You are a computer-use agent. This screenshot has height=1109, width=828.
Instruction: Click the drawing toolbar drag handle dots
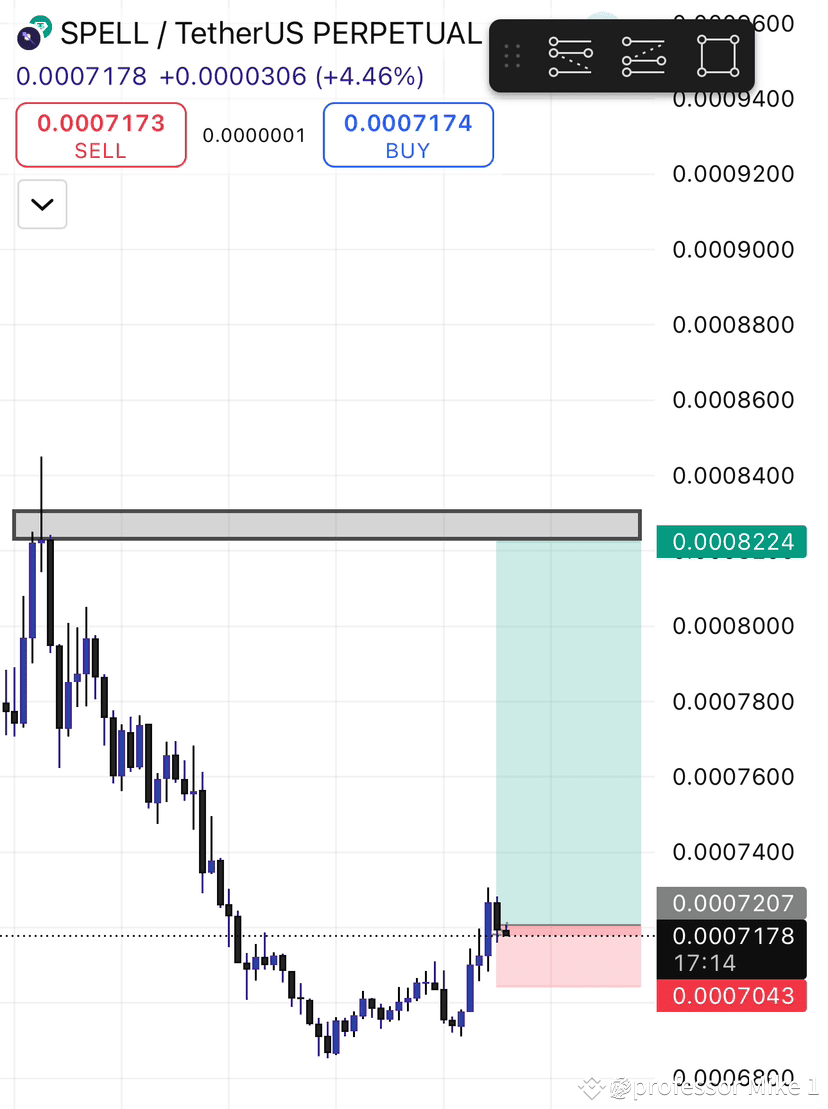pyautogui.click(x=512, y=55)
